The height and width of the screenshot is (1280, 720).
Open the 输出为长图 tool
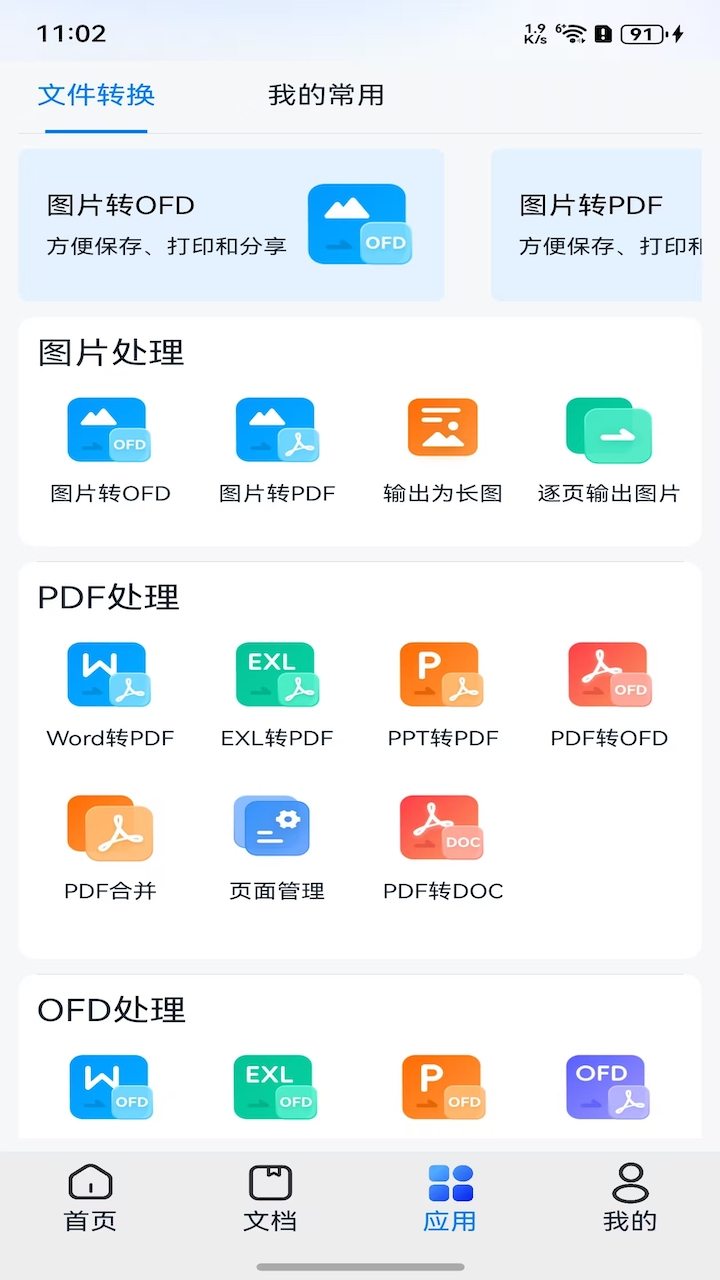point(442,430)
